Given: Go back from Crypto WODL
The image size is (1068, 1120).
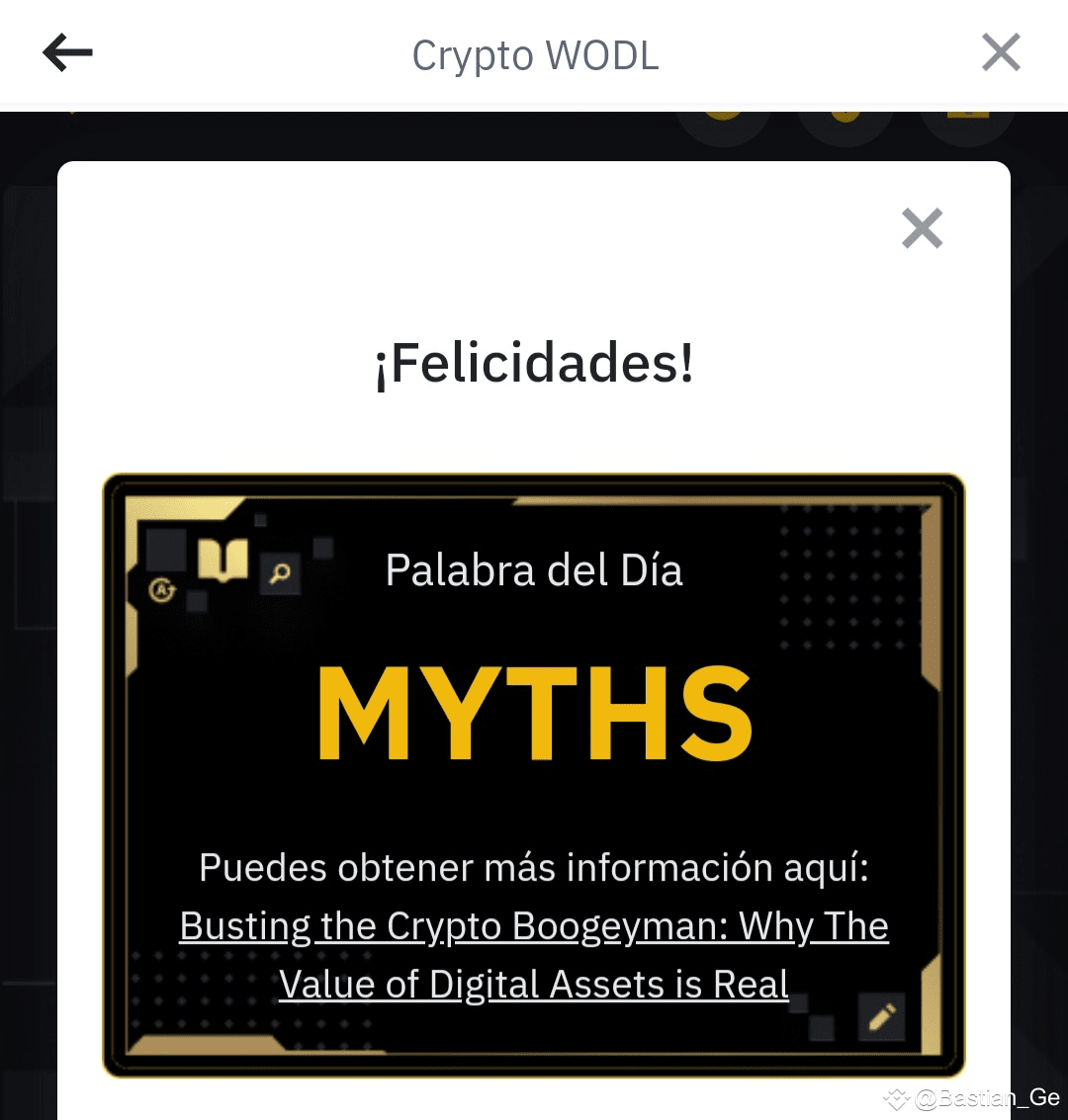Looking at the screenshot, I should 67,52.
